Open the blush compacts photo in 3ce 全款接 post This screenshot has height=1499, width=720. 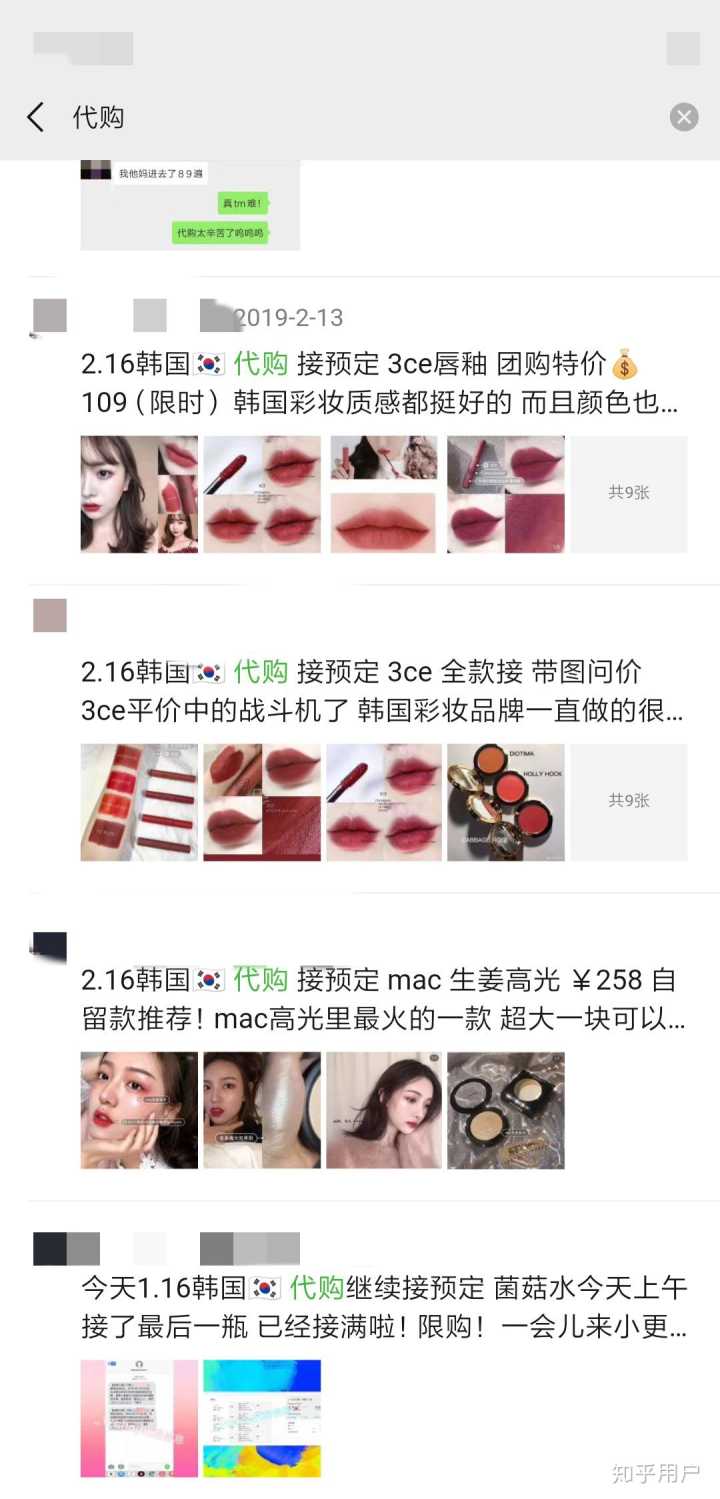[506, 801]
